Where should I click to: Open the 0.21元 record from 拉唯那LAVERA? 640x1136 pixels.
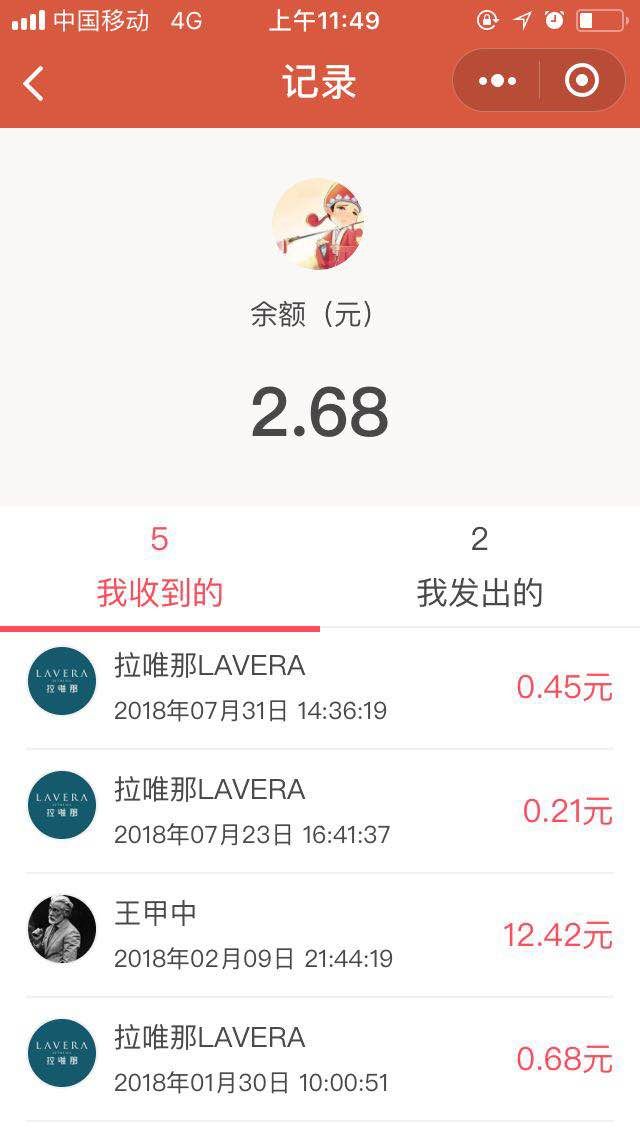(x=320, y=811)
